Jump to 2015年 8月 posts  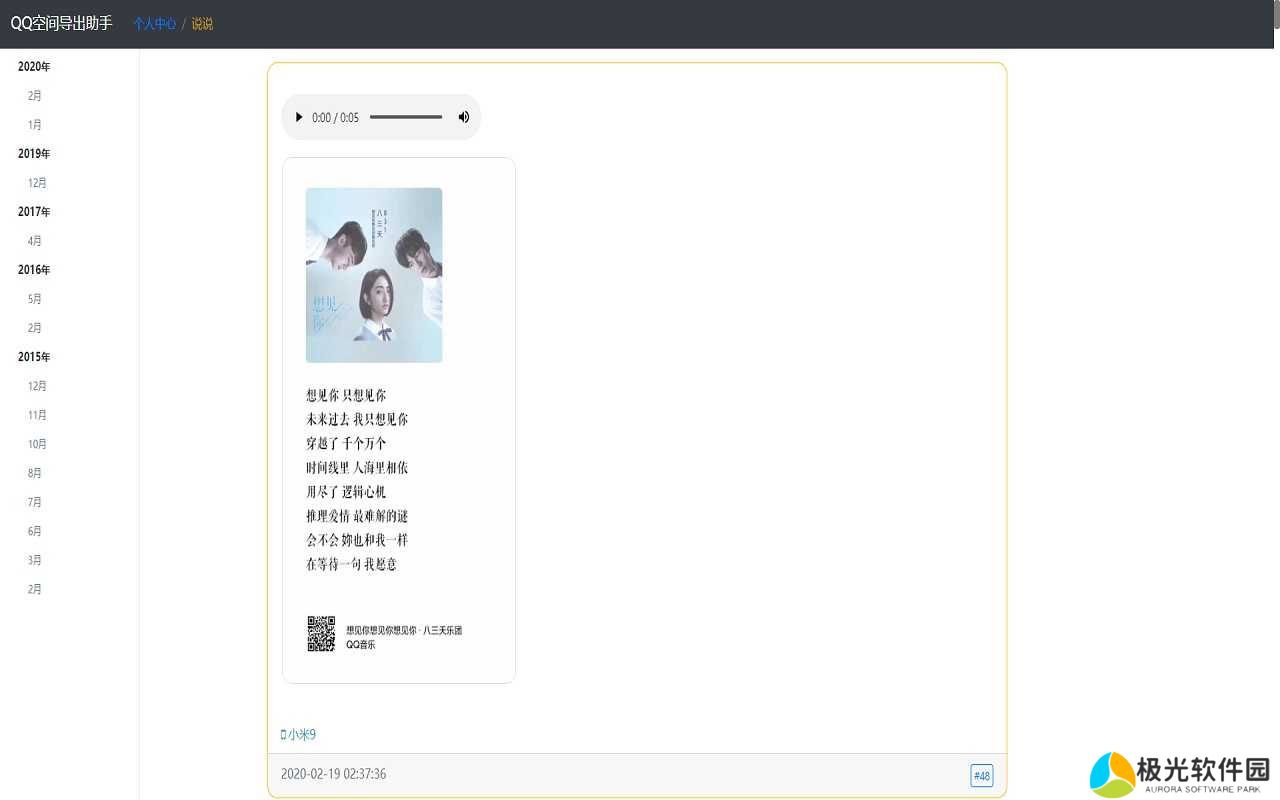click(x=35, y=473)
